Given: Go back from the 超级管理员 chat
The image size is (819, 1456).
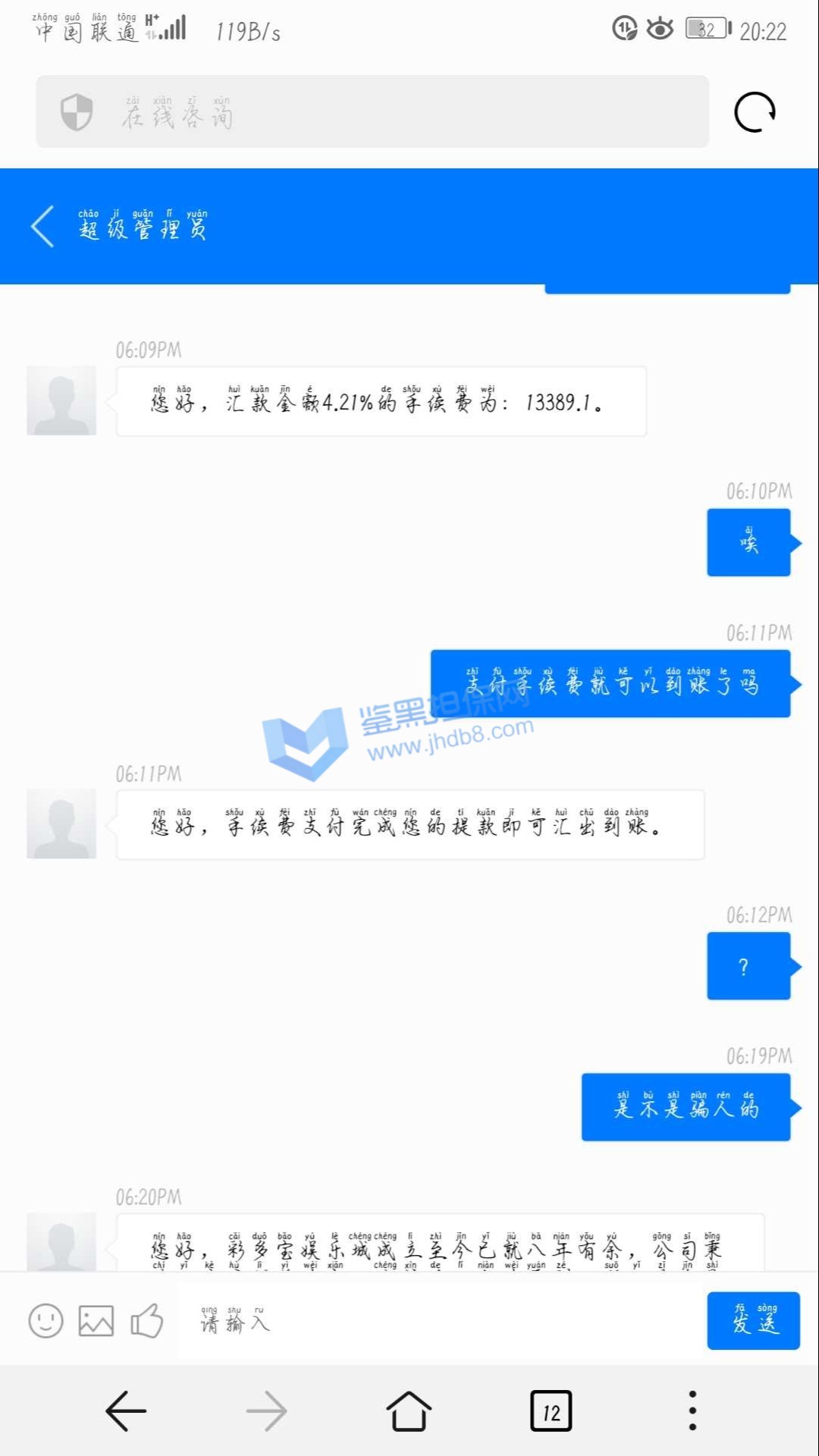Looking at the screenshot, I should click(x=43, y=226).
